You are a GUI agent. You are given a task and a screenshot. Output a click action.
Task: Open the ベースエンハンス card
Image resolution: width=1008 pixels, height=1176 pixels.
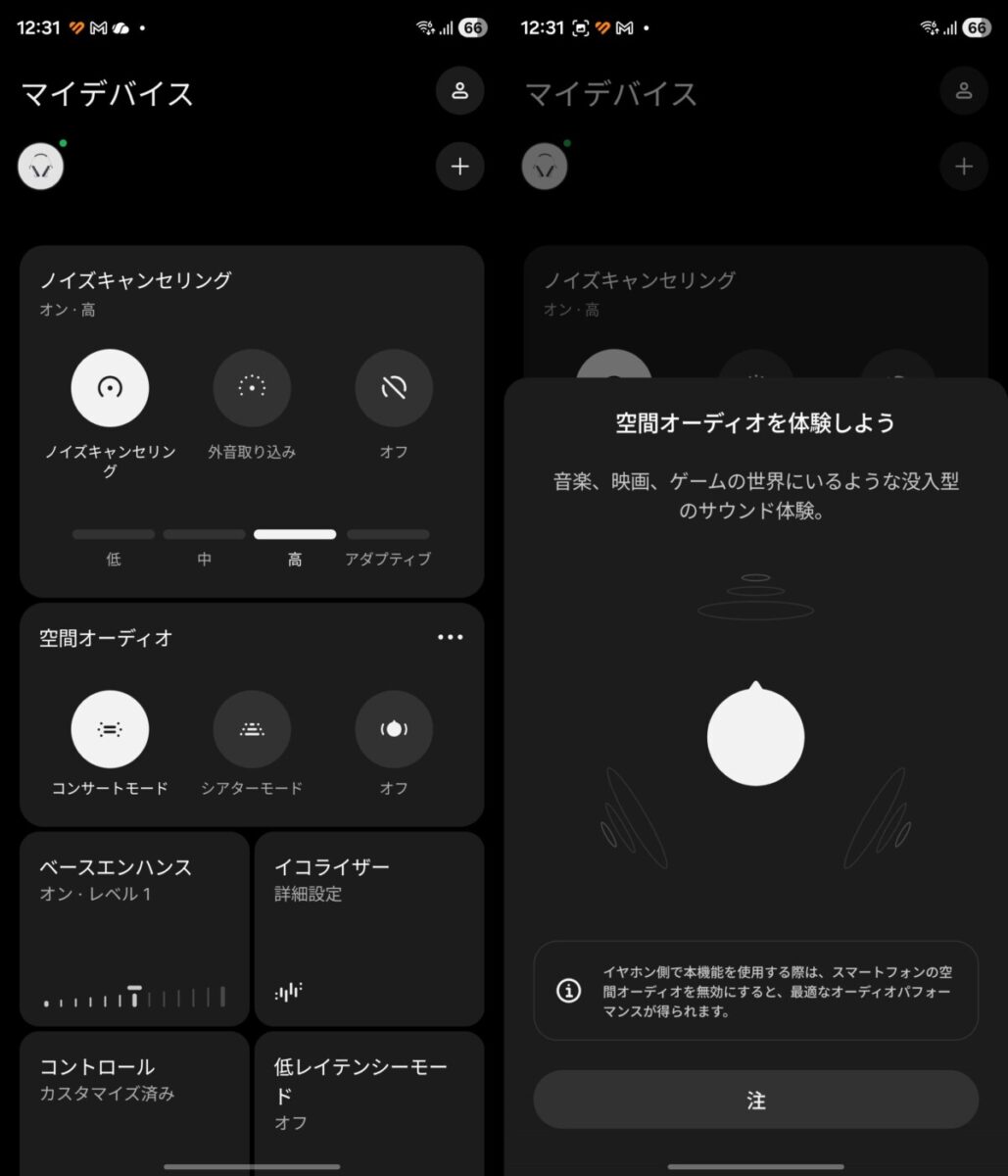(x=134, y=928)
